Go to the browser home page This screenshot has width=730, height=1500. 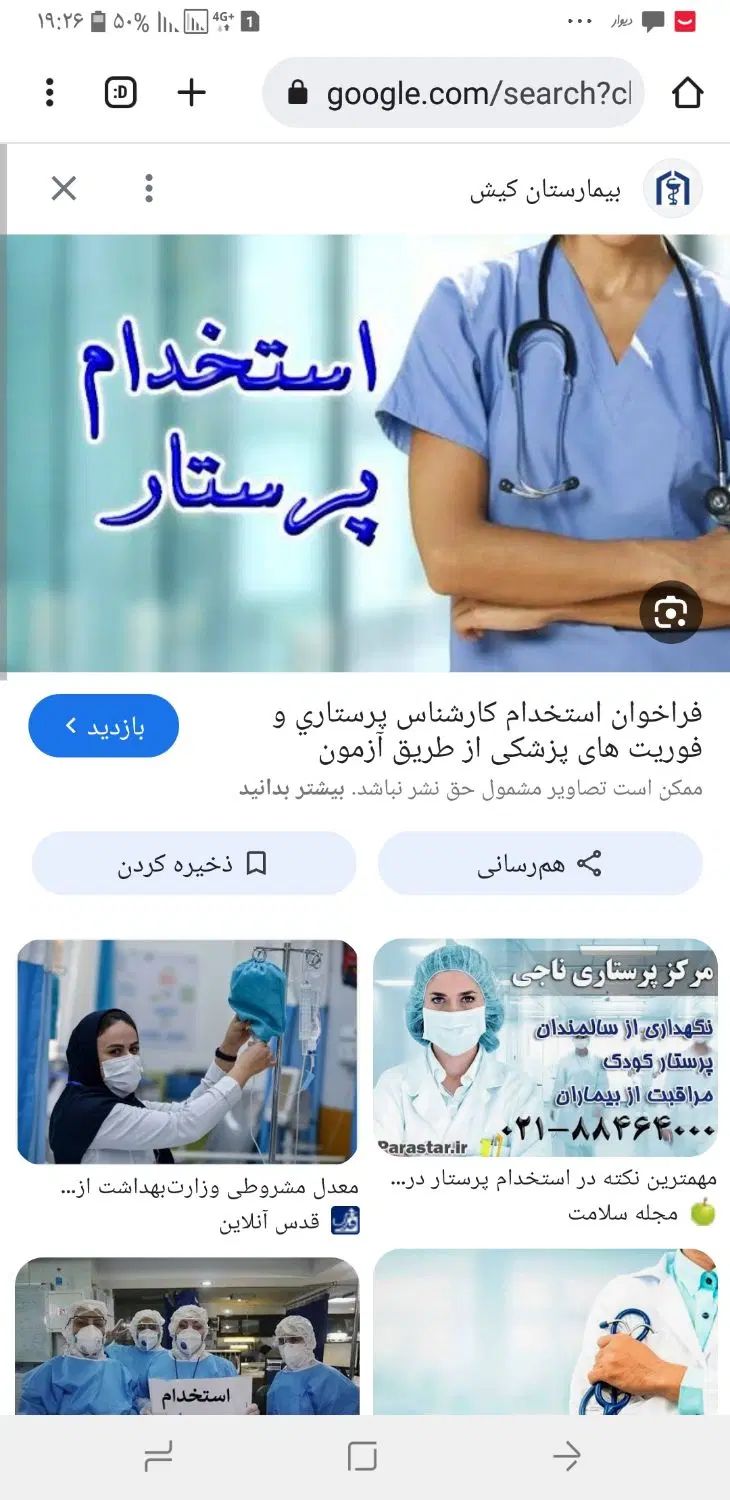point(687,93)
